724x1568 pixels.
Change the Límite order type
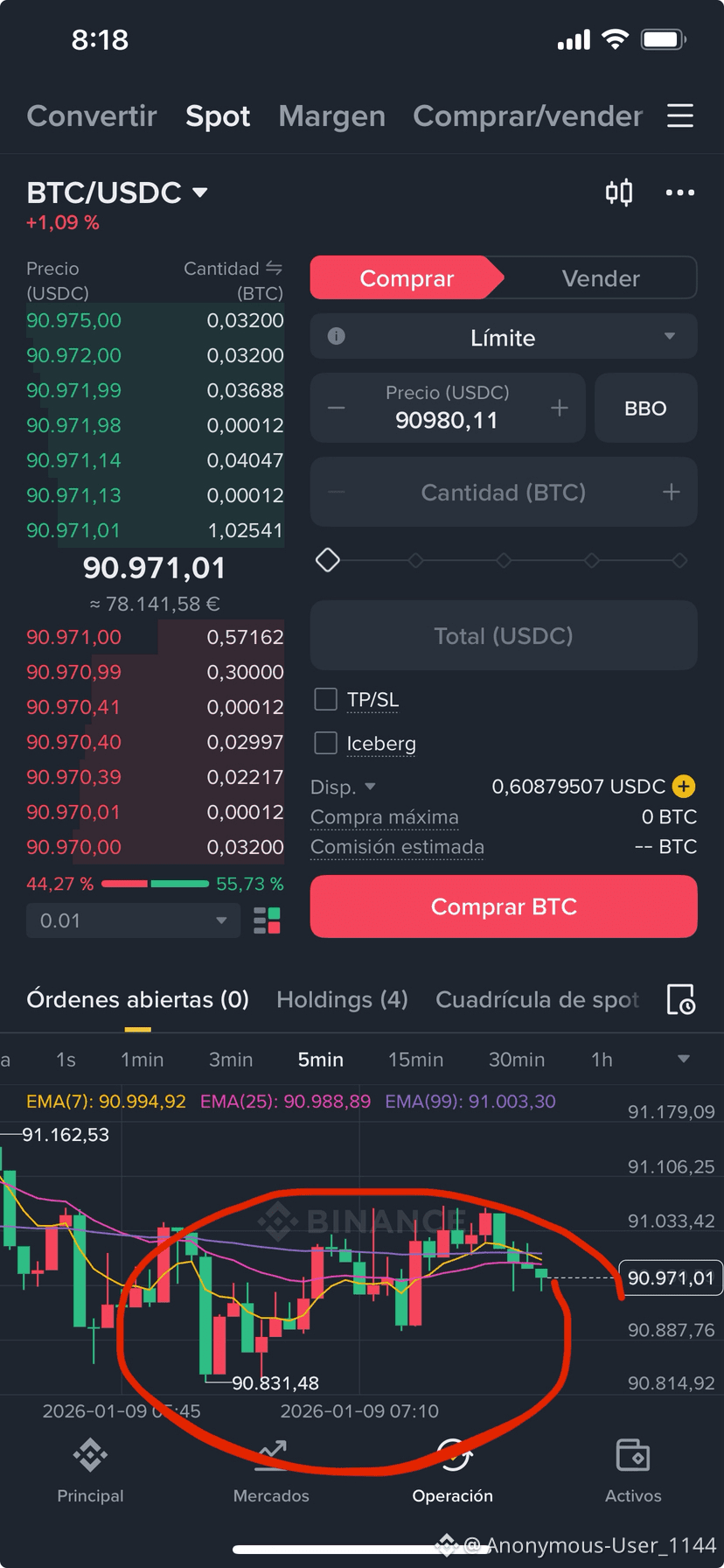[x=503, y=337]
